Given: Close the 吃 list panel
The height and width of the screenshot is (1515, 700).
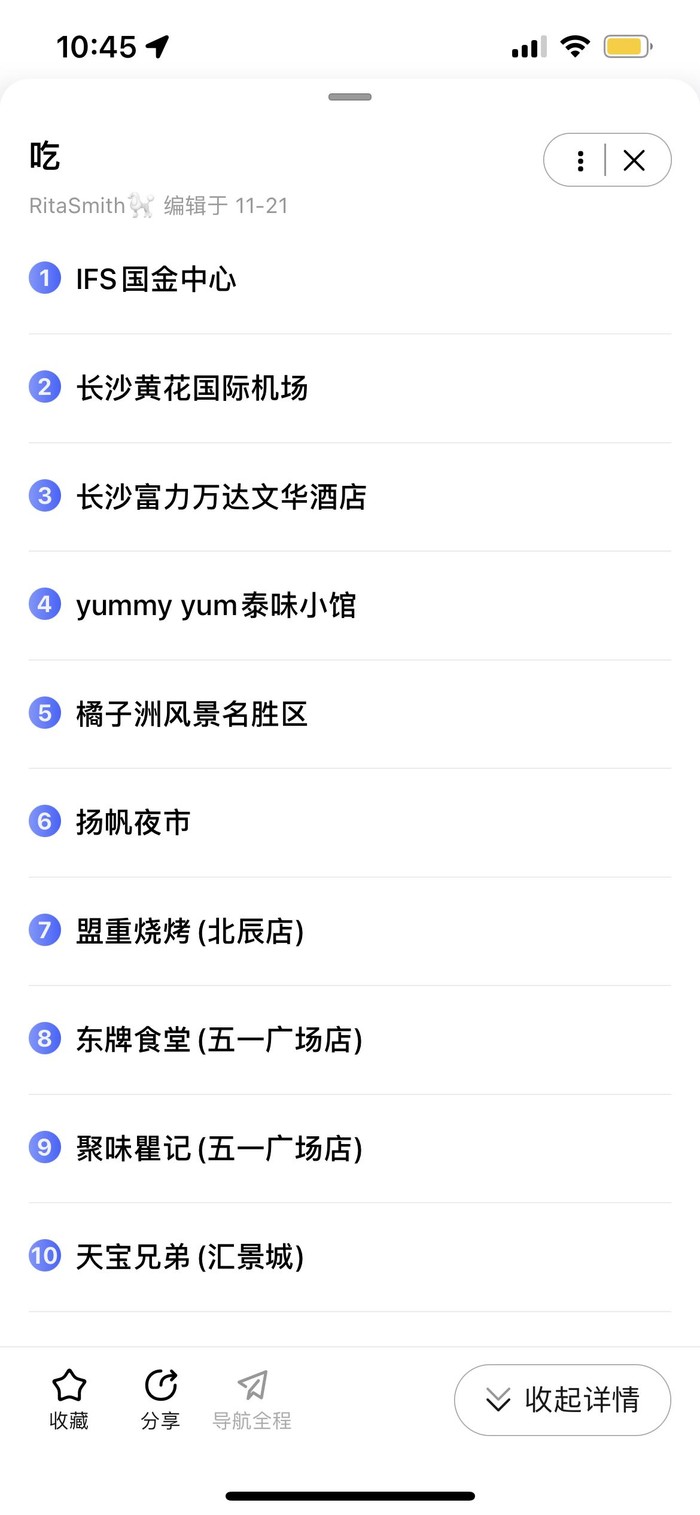Looking at the screenshot, I should 634,160.
